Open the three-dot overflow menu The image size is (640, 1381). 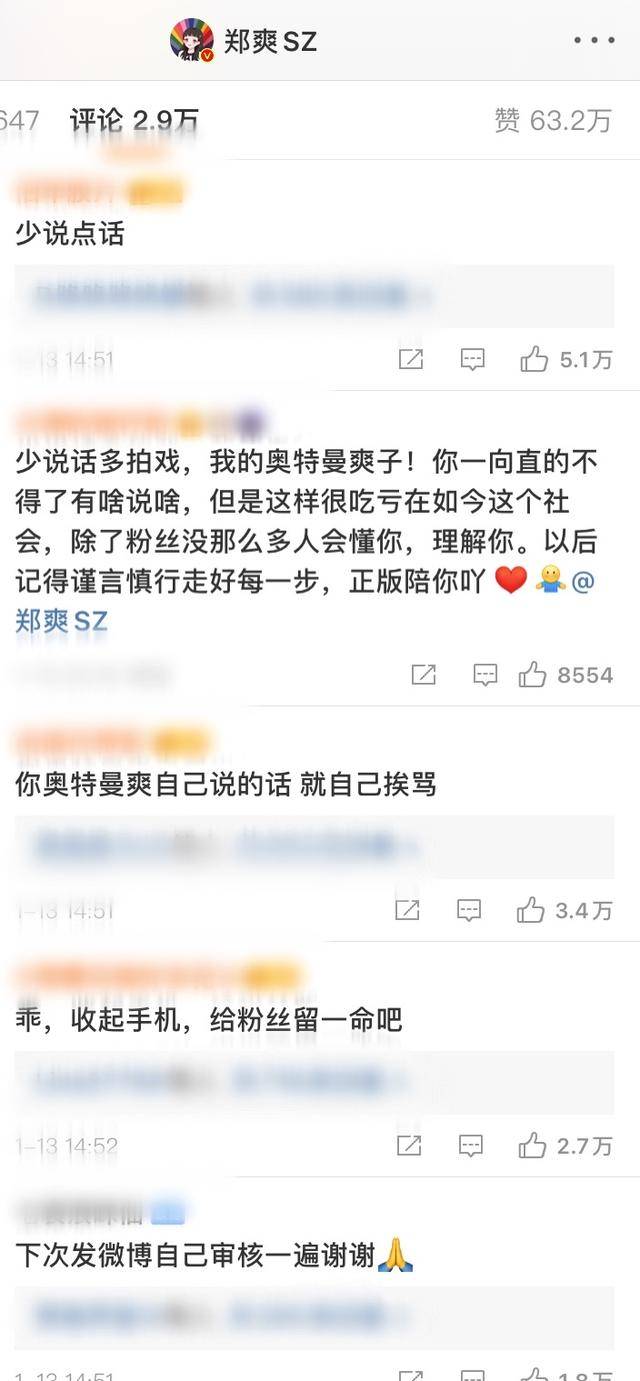point(594,41)
